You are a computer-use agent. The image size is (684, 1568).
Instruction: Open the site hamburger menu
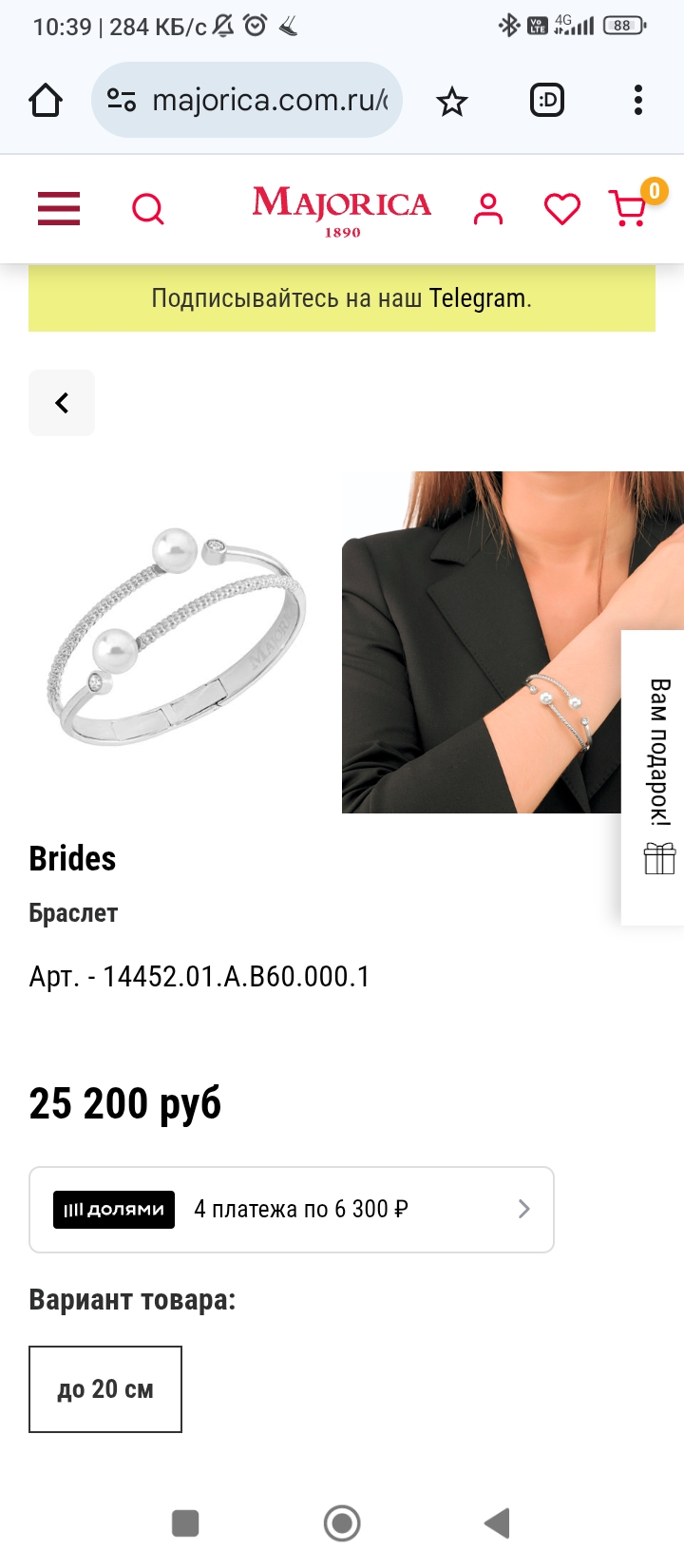(59, 208)
